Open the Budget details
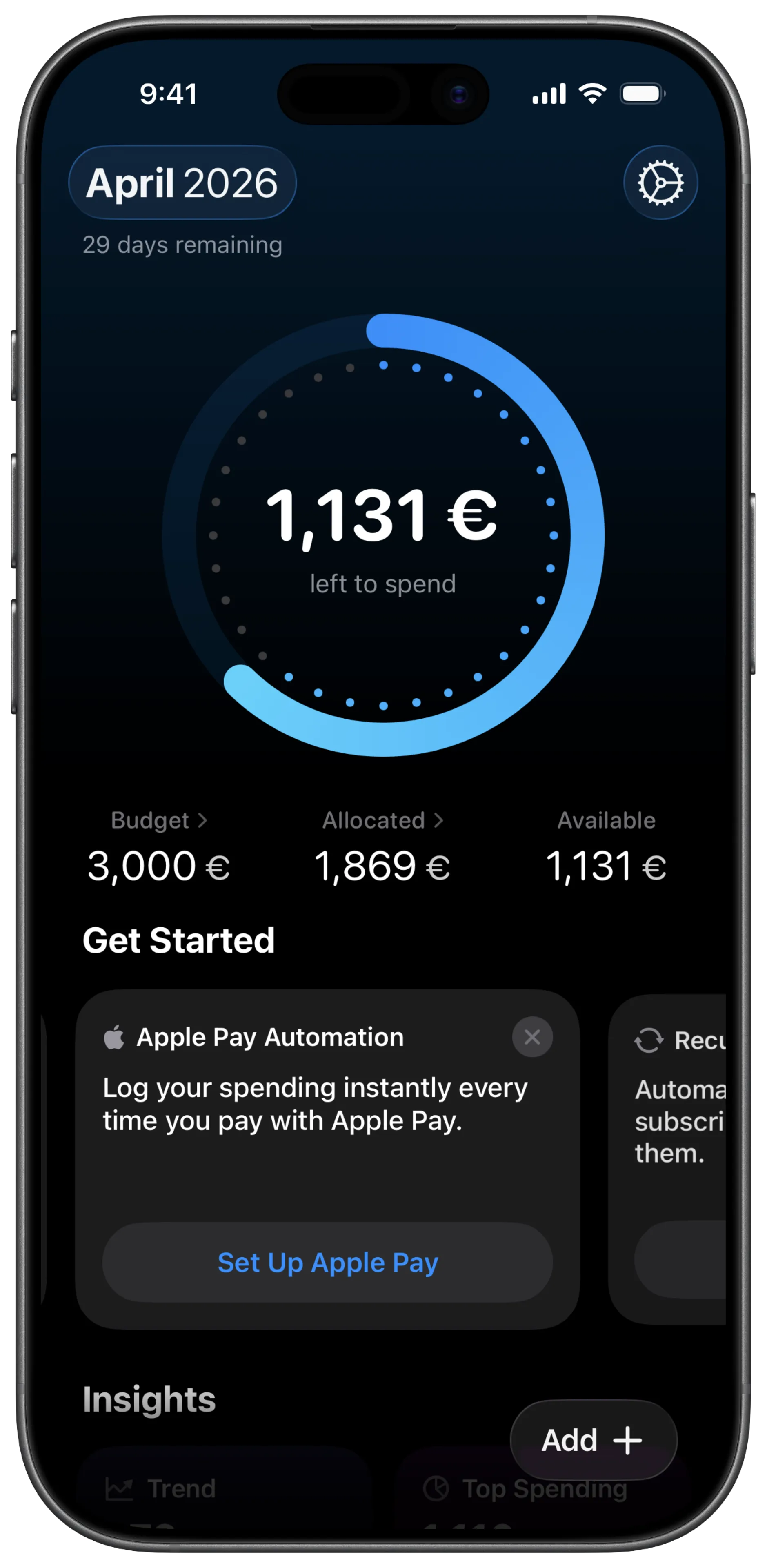Screen dimensions: 767x1568 (159, 820)
